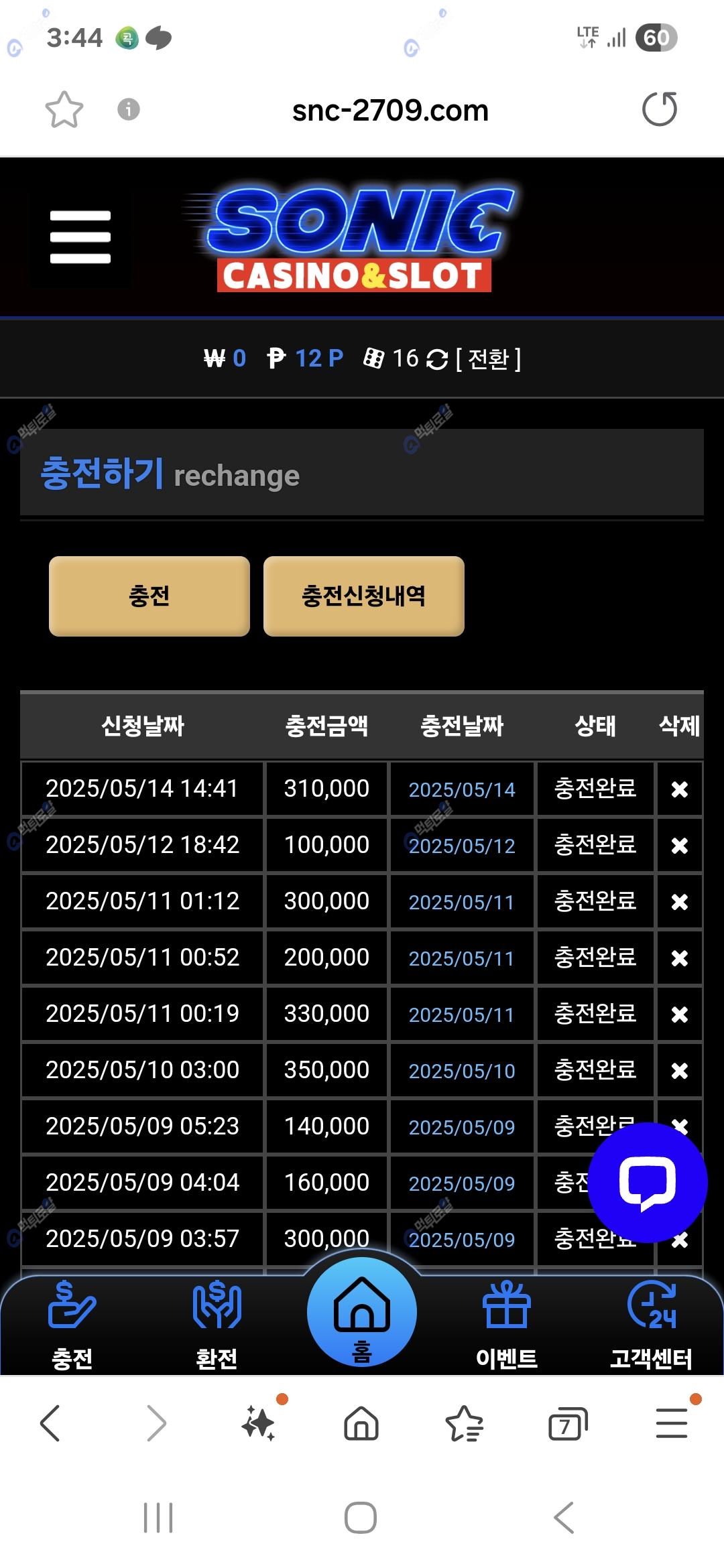
Task: Go to 충전 in bottom navigation
Action: pos(72,1323)
